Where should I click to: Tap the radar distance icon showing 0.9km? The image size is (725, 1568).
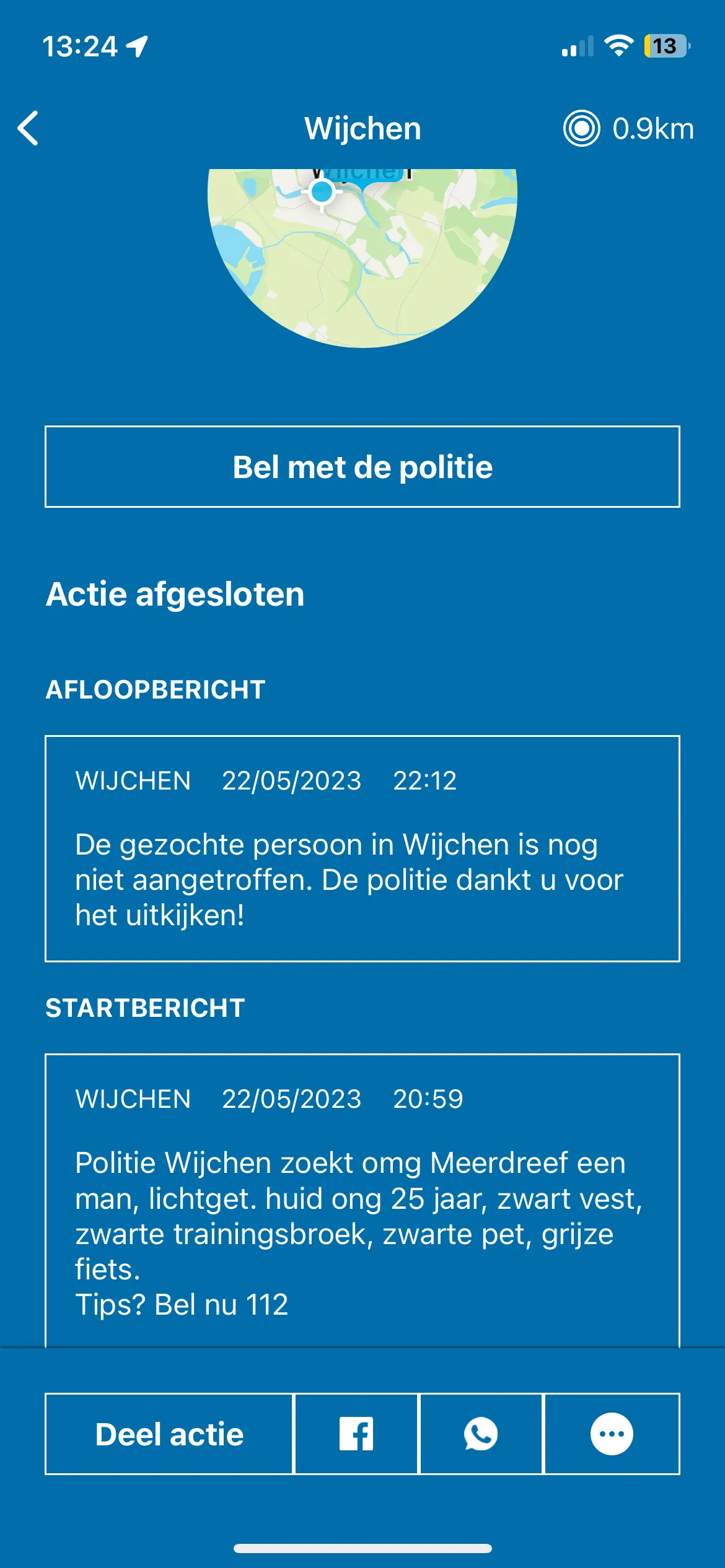(581, 129)
